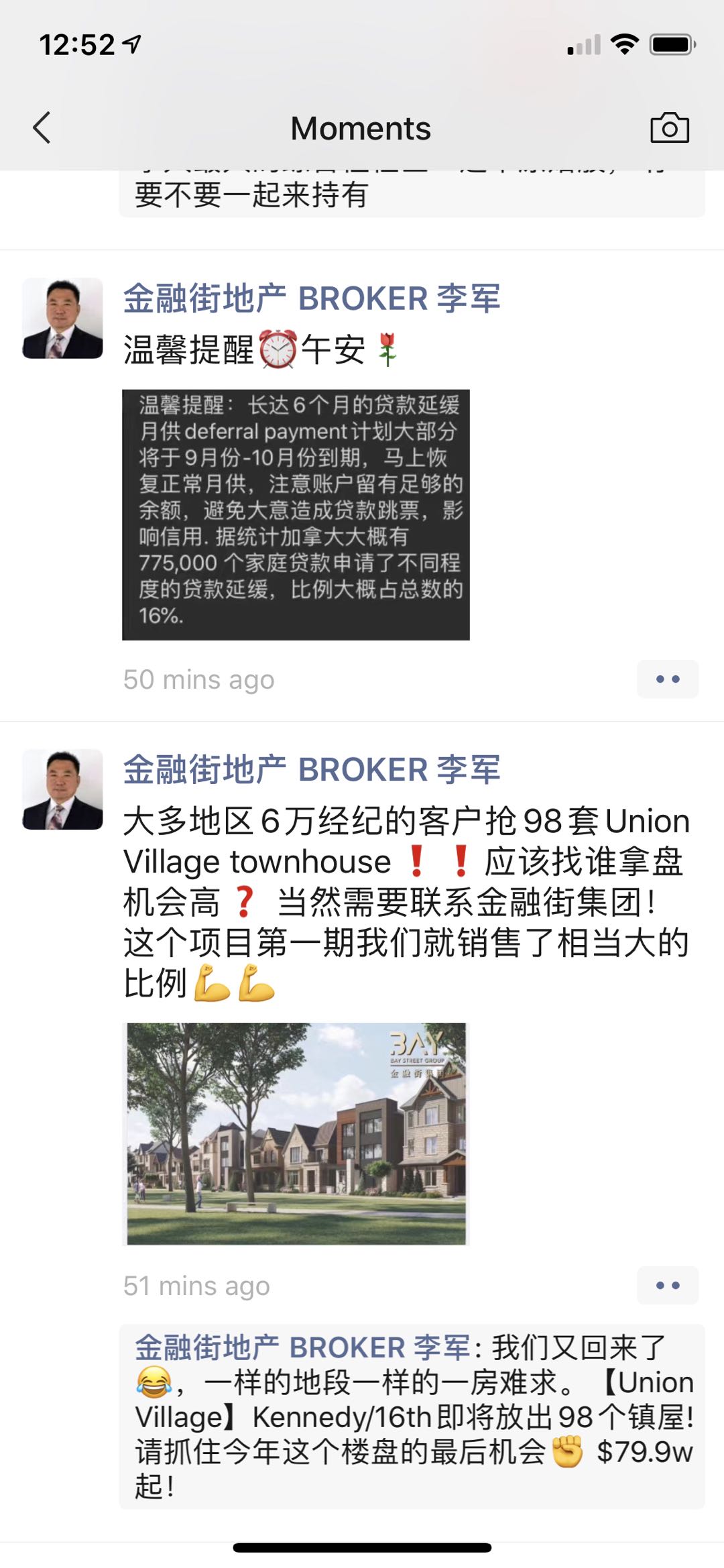The height and width of the screenshot is (1568, 724).
Task: Open the camera to post a moment
Action: [669, 127]
